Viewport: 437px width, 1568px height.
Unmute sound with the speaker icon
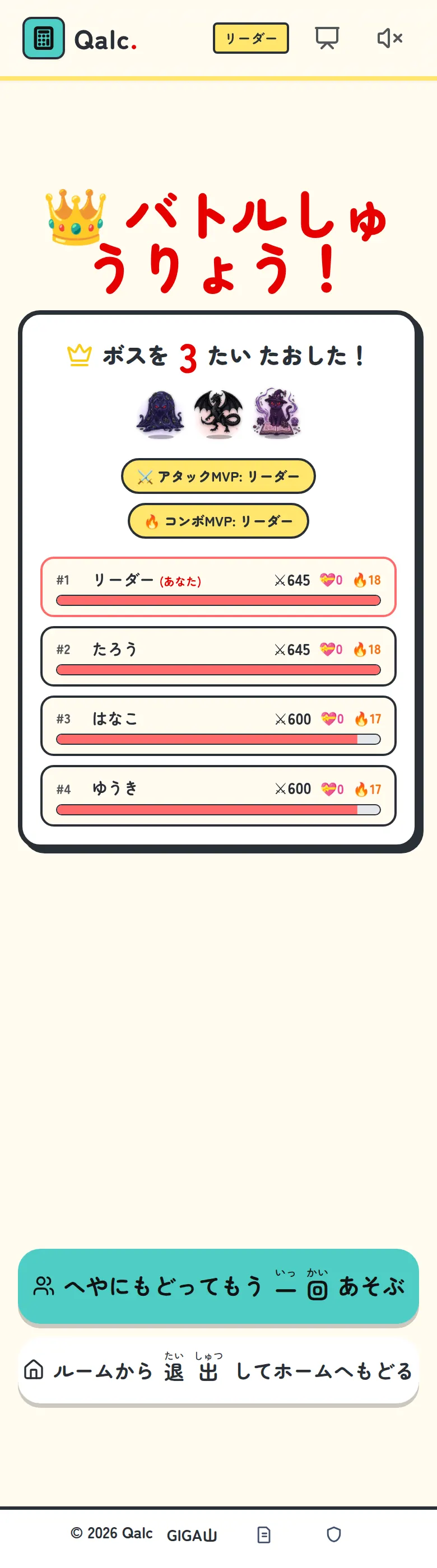(389, 38)
